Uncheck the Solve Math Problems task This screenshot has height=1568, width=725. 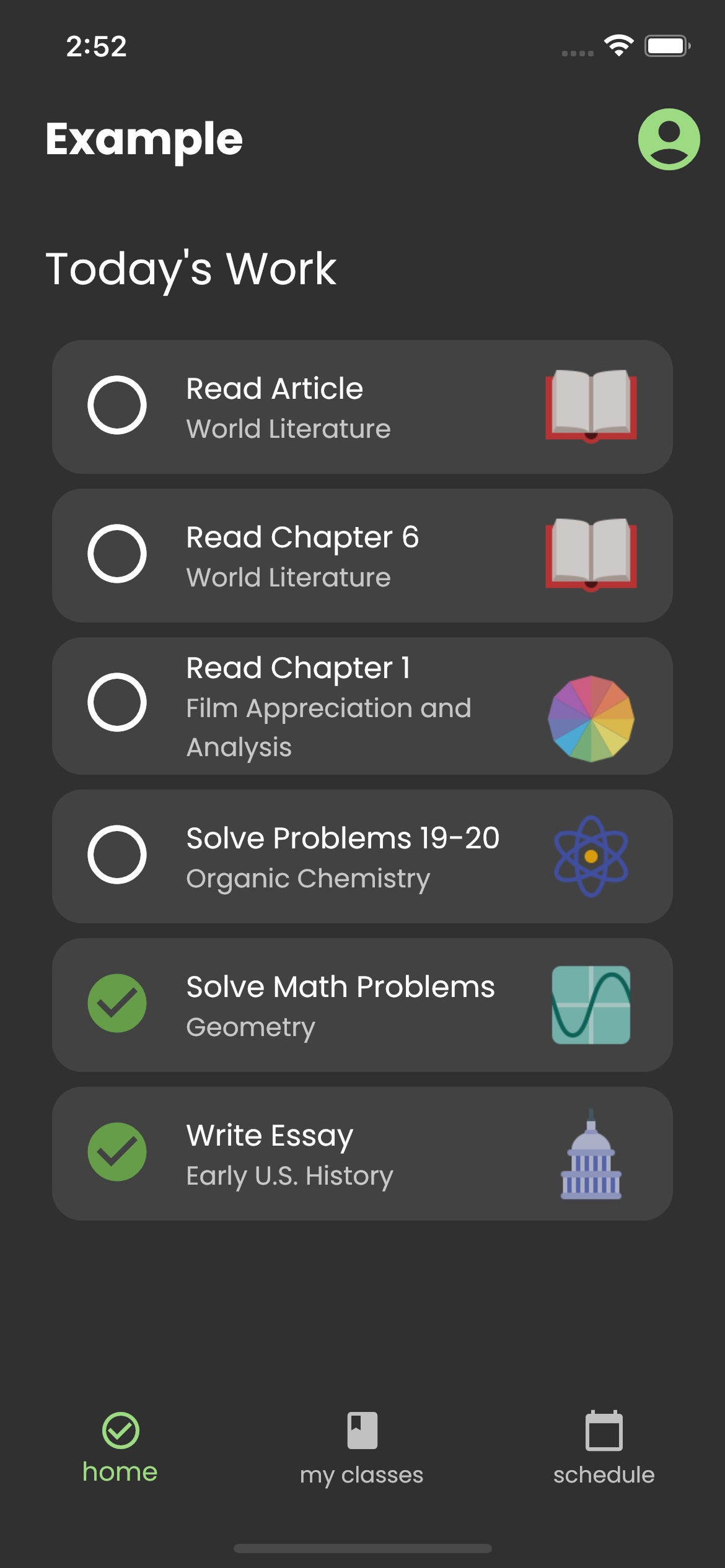118,1004
